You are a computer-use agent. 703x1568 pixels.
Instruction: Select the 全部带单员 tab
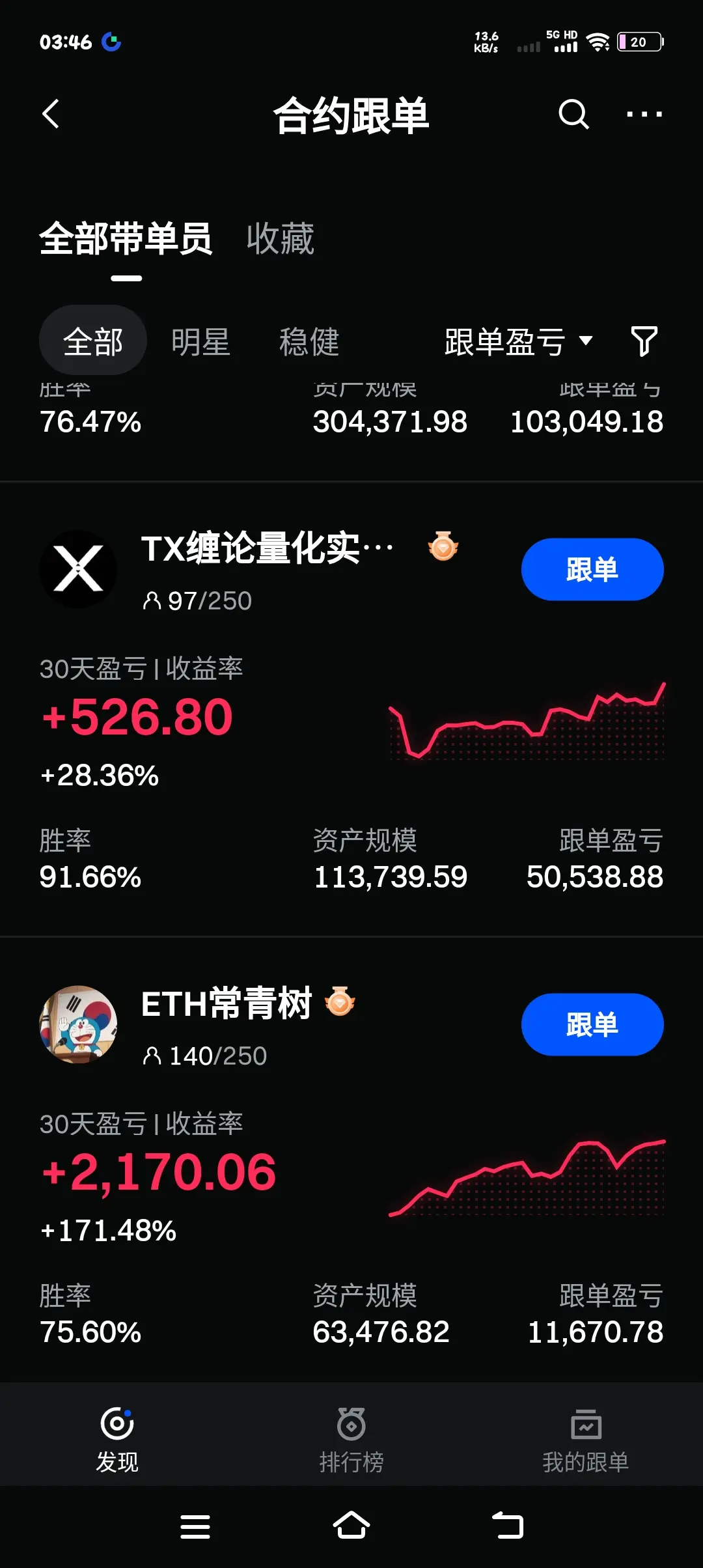point(126,239)
